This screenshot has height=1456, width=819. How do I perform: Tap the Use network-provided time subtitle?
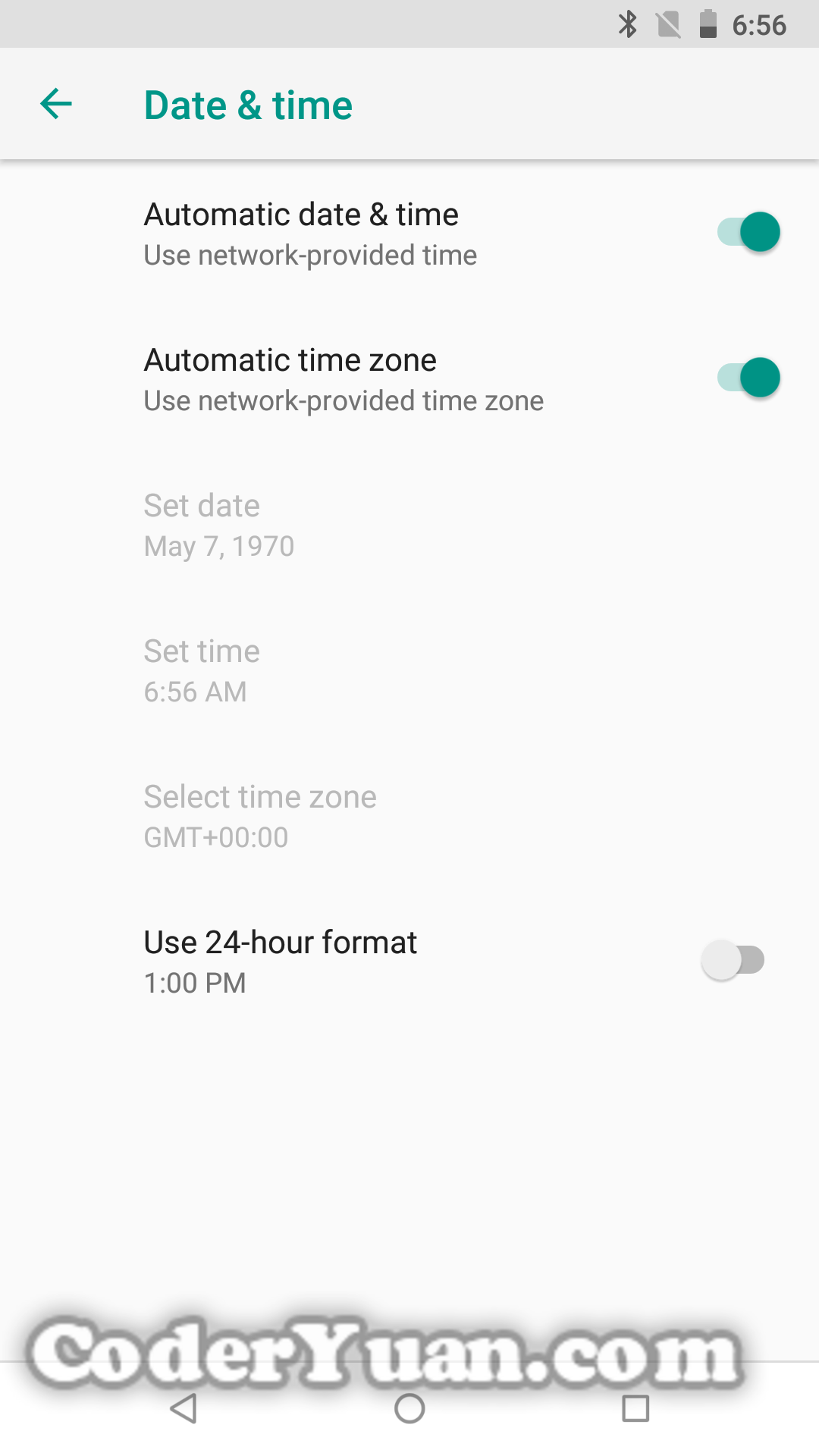pos(309,255)
